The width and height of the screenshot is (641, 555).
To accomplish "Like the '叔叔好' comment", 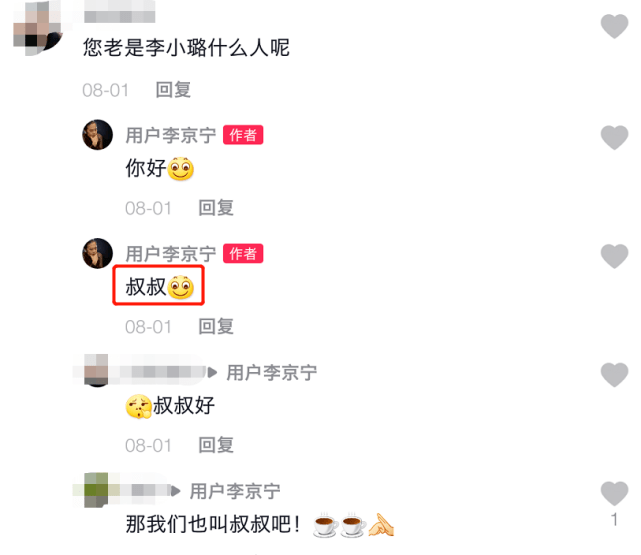I will pyautogui.click(x=613, y=375).
